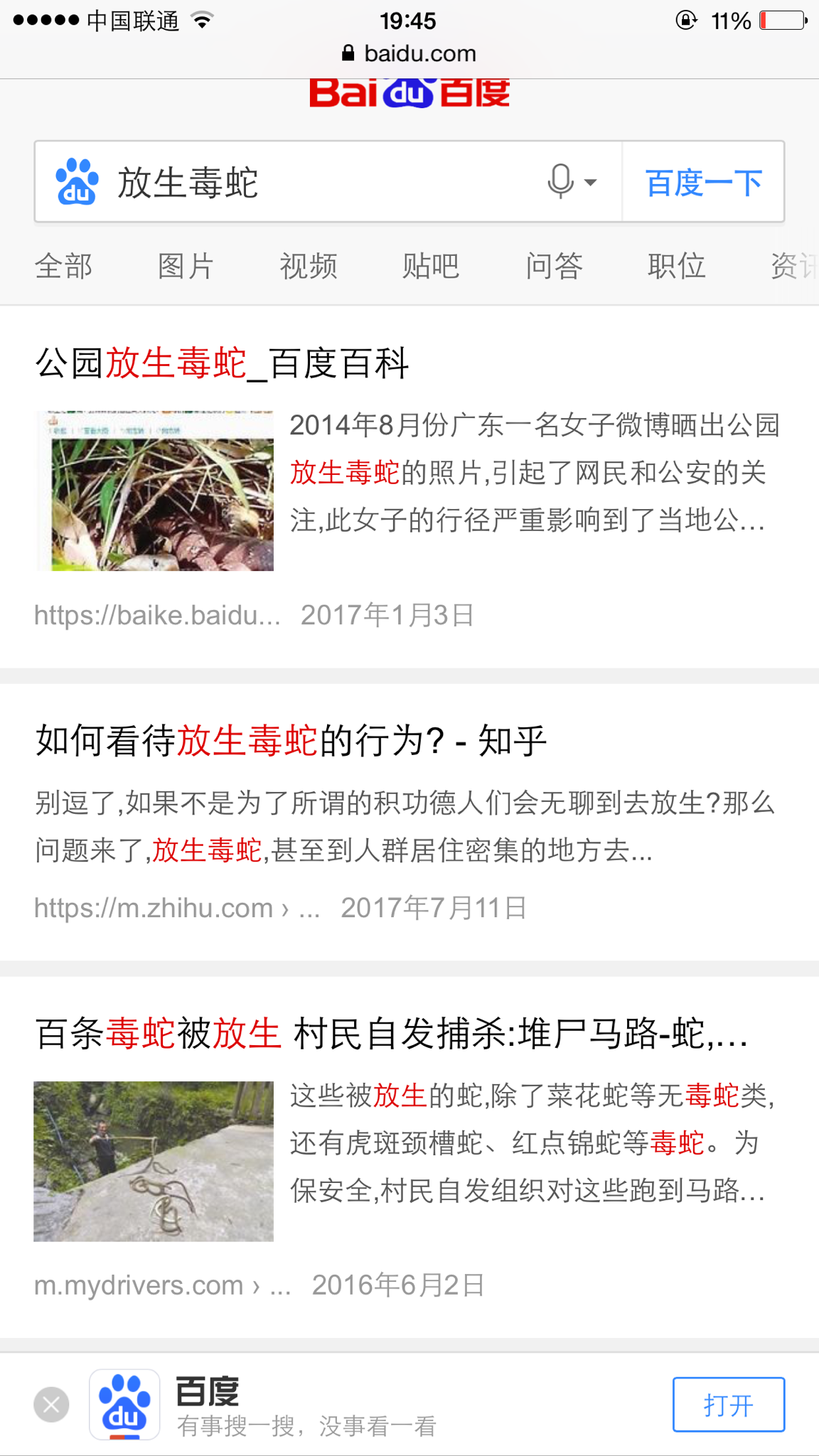Open the snake photo of the 百度百科 result
The width and height of the screenshot is (819, 1456).
[x=155, y=491]
